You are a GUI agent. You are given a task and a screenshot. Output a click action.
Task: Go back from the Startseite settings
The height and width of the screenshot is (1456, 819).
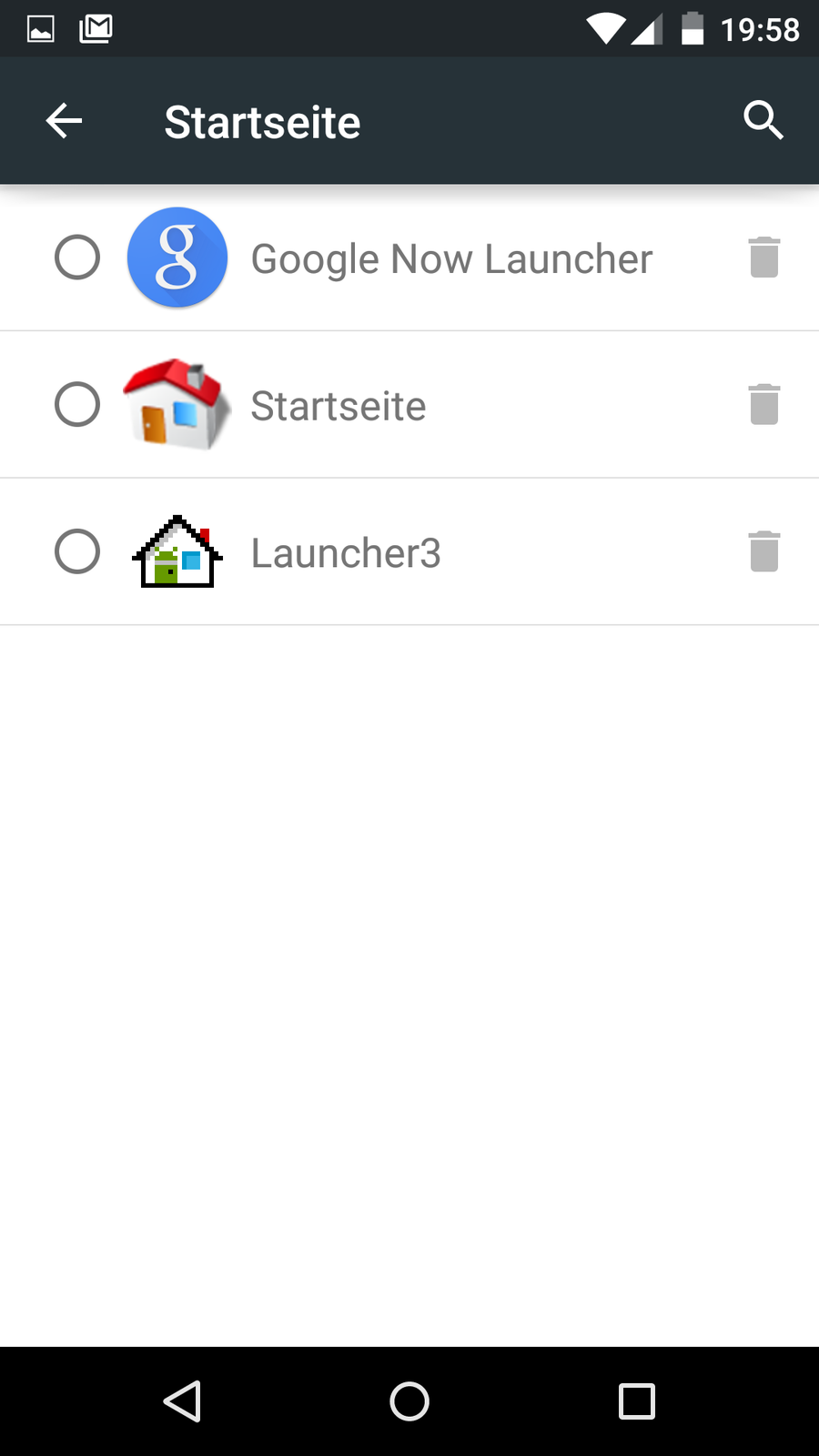(64, 121)
